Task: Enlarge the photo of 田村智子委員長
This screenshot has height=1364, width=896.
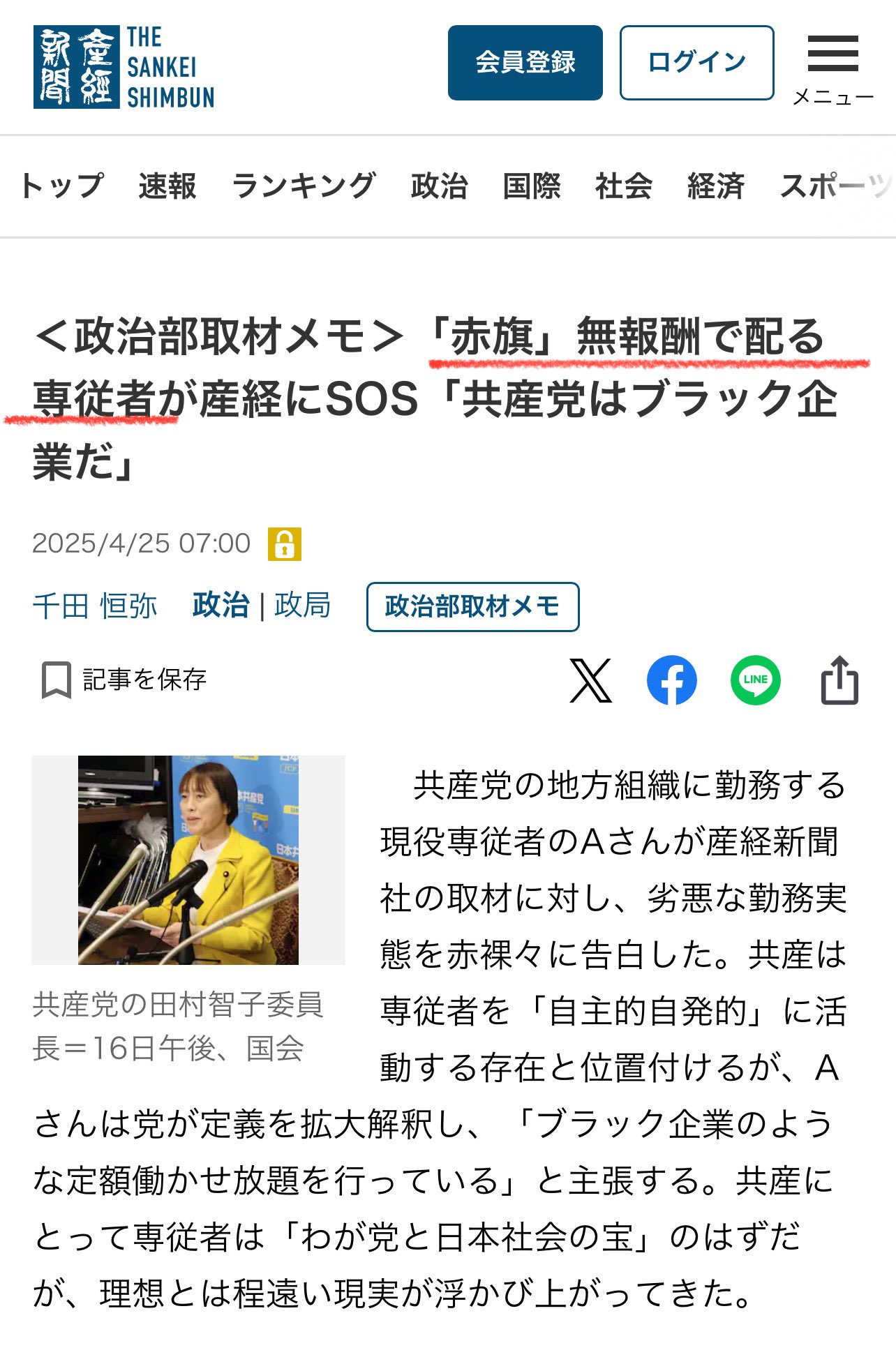Action: coord(188,860)
